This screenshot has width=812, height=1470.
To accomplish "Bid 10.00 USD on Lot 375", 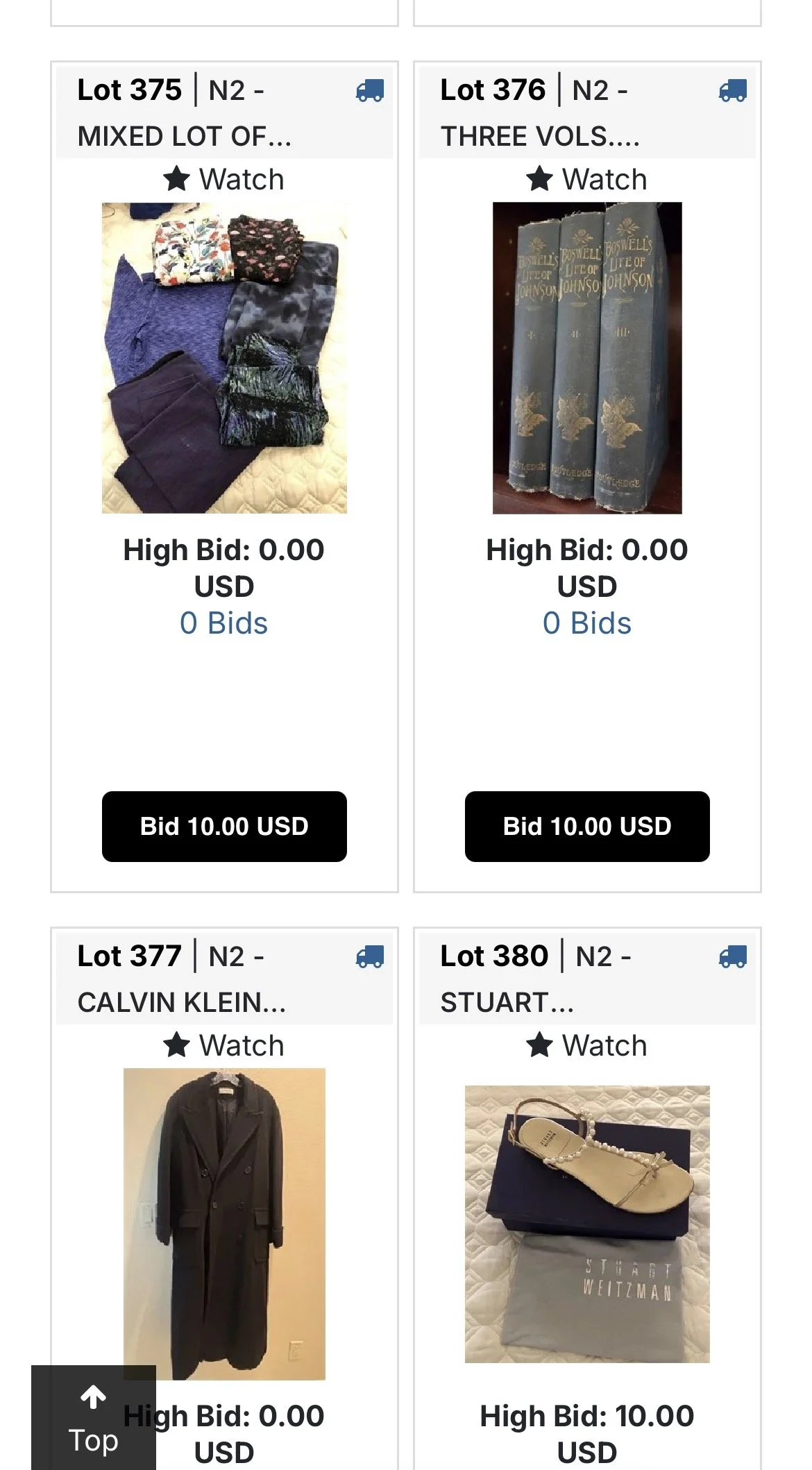I will click(224, 827).
